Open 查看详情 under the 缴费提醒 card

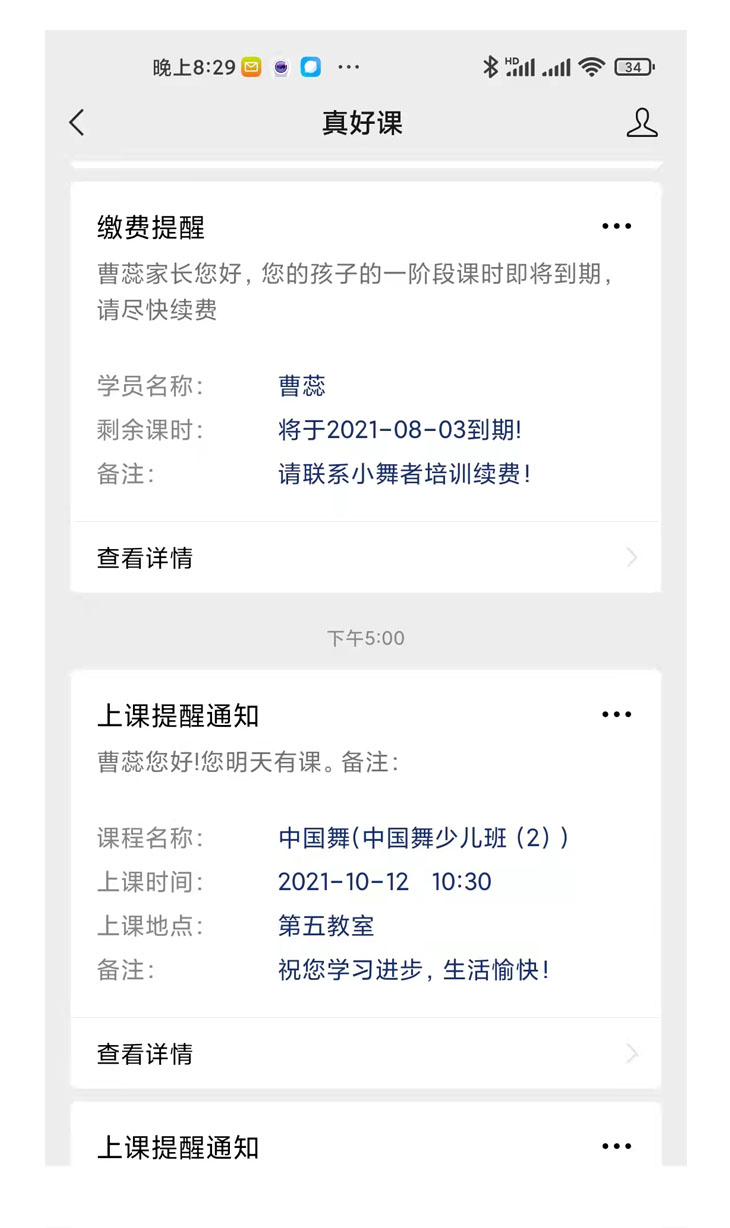pos(366,558)
